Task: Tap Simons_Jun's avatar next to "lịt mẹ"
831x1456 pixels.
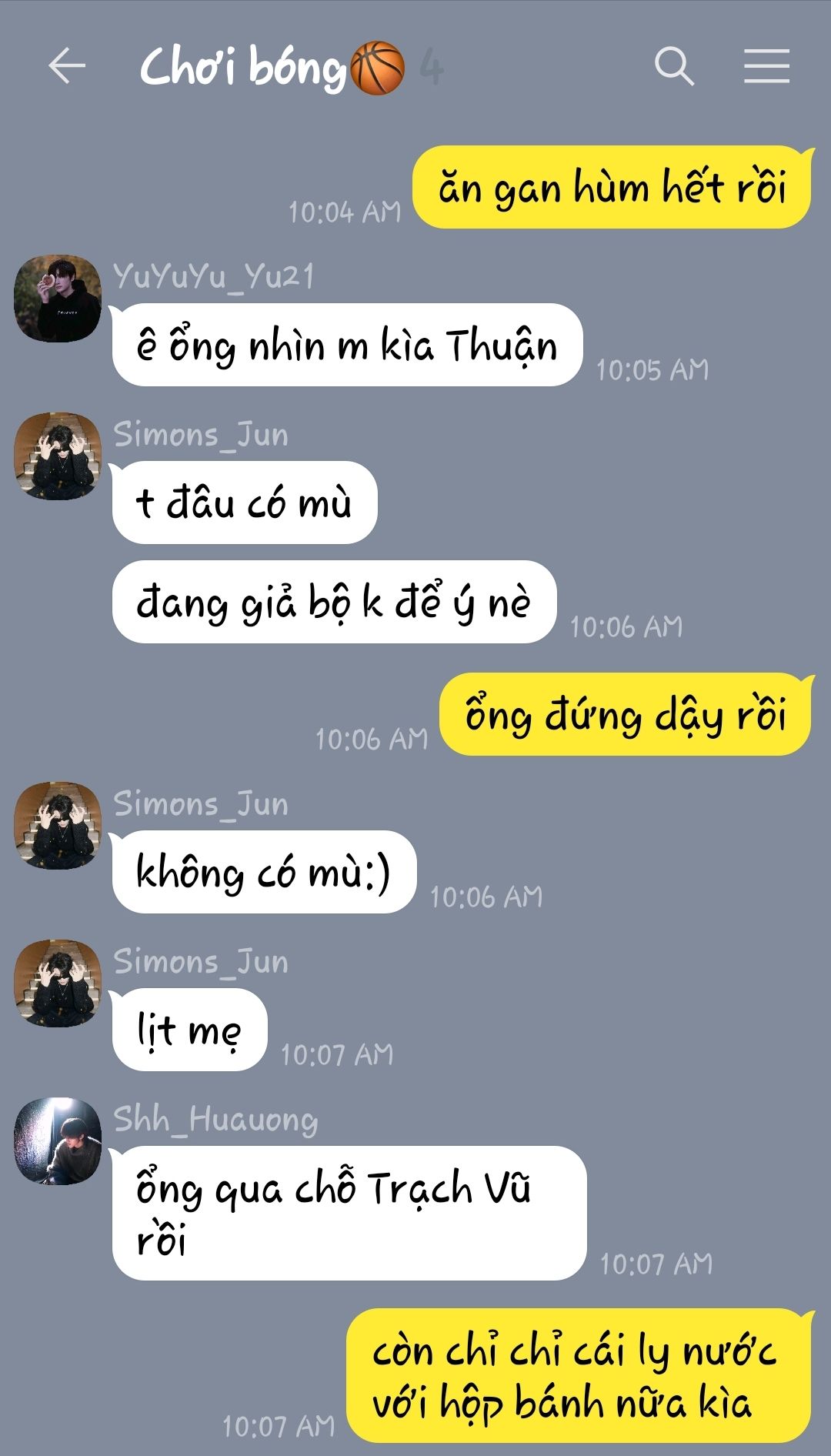Action: click(x=58, y=983)
